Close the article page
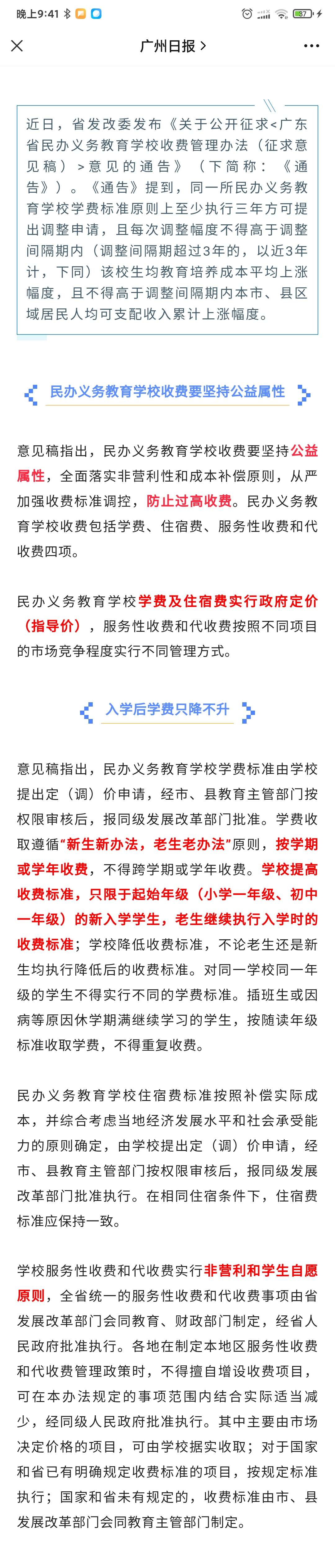335x1568 pixels. click(17, 46)
